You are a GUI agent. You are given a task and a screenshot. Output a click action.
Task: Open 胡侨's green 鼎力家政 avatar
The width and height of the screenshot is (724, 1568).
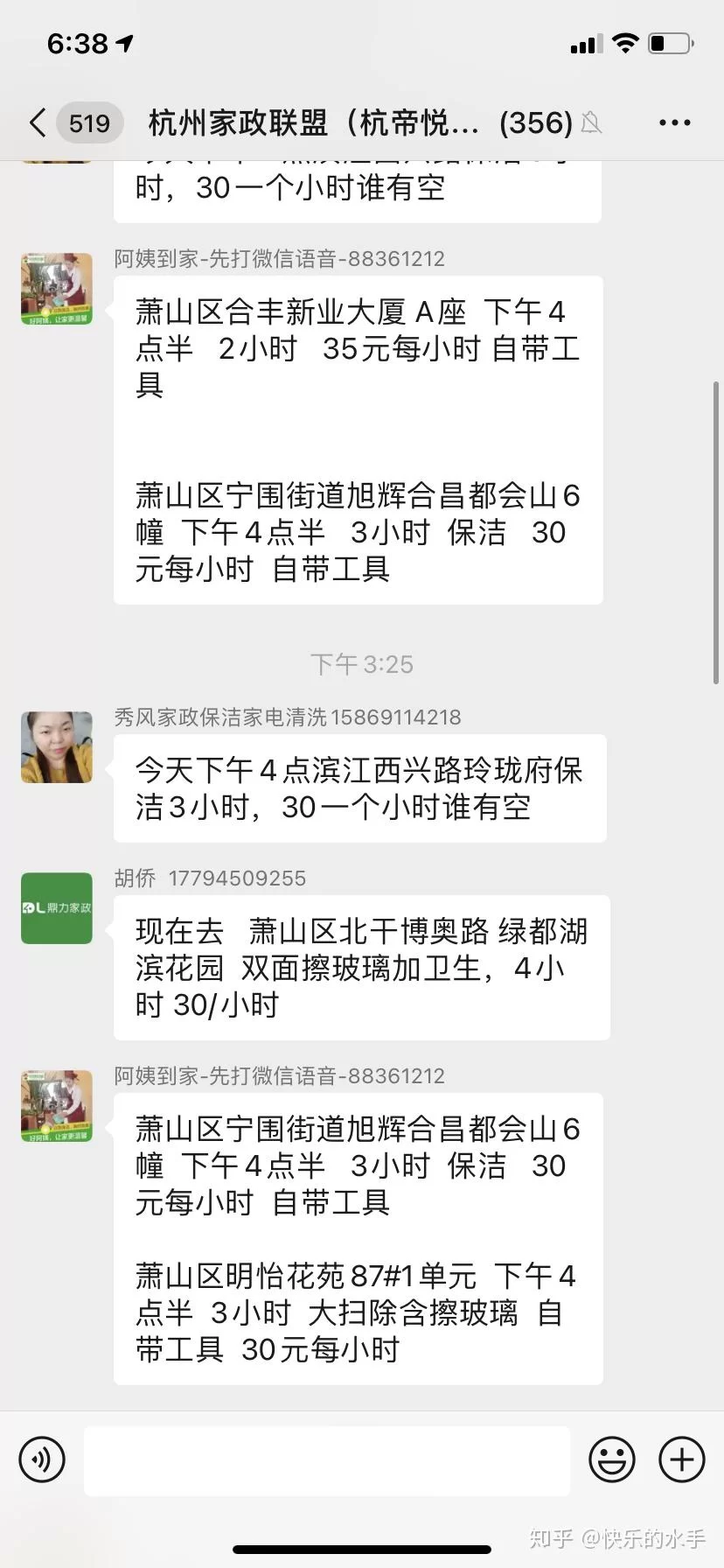point(57,907)
